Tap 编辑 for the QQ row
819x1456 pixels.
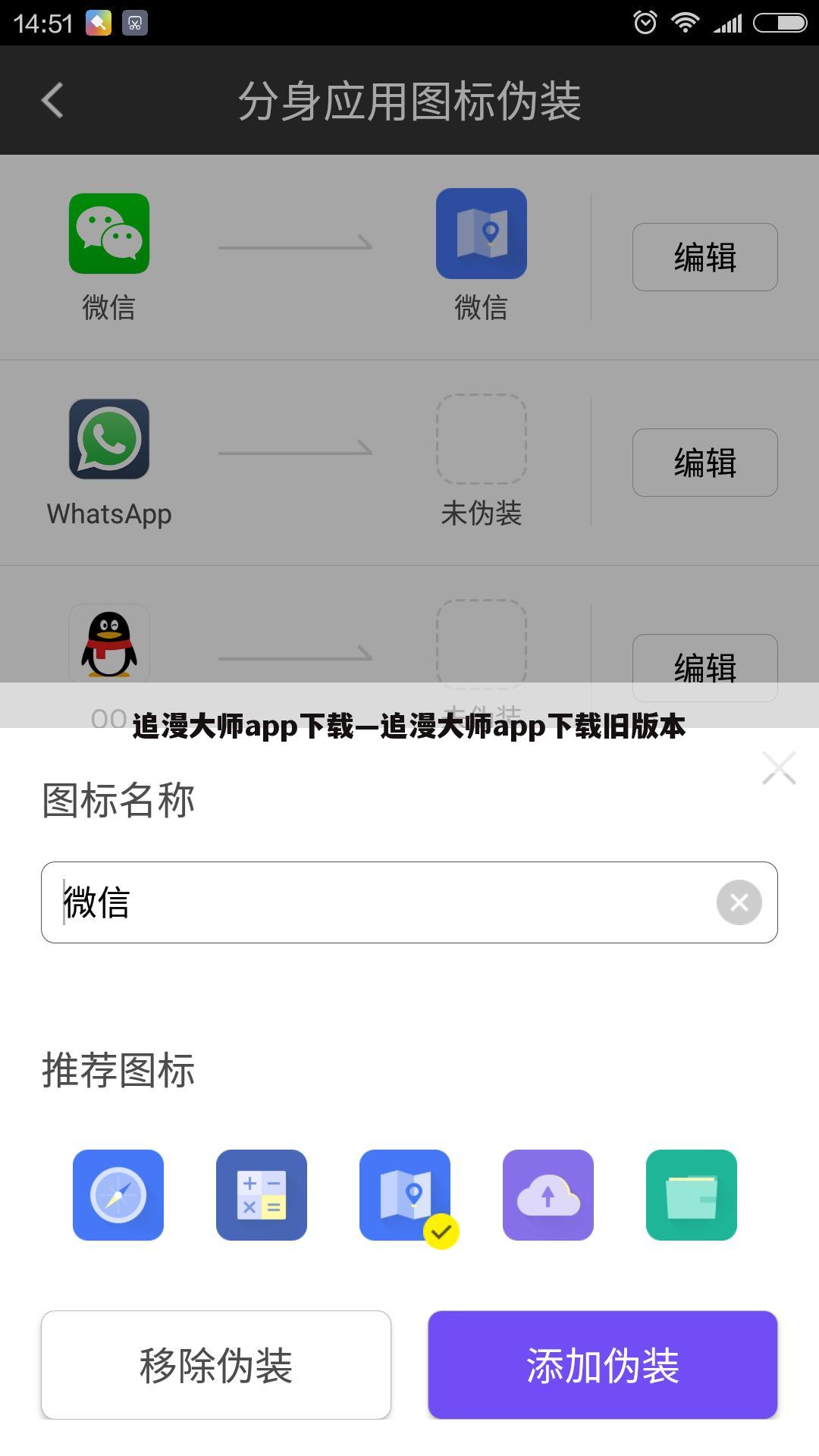pyautogui.click(x=705, y=667)
